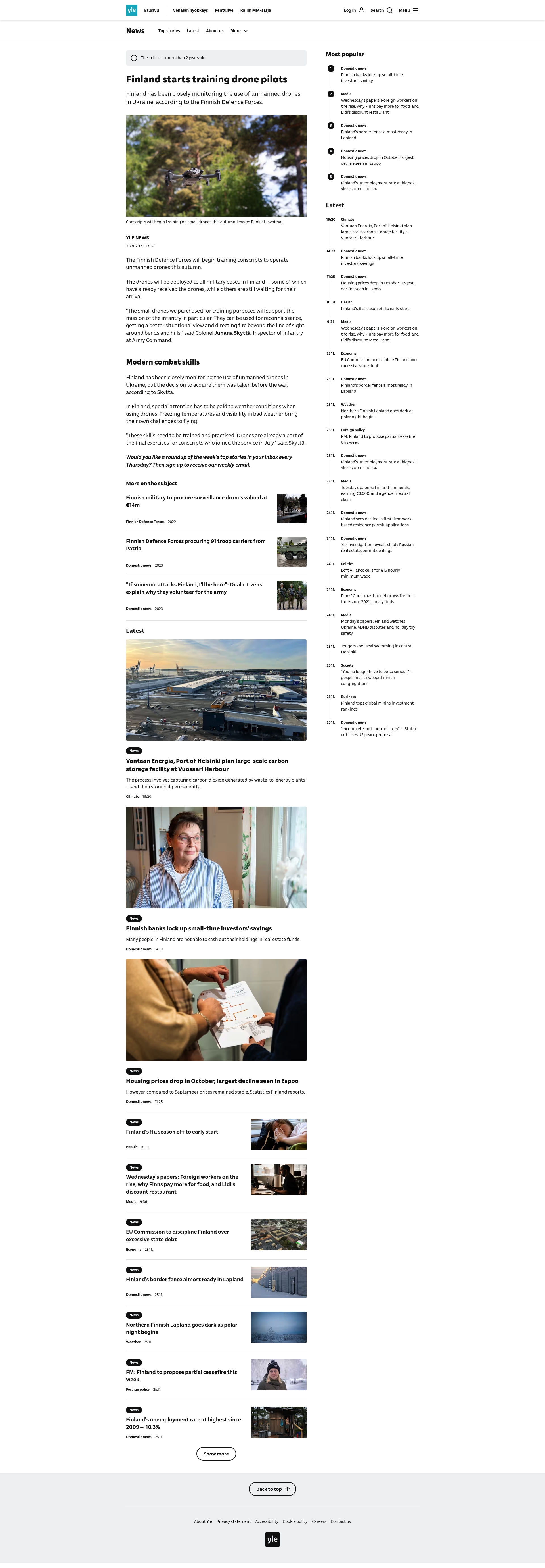This screenshot has height=1568, width=545.
Task: Open Housing prices drop in October story card
Action: (x=212, y=1082)
